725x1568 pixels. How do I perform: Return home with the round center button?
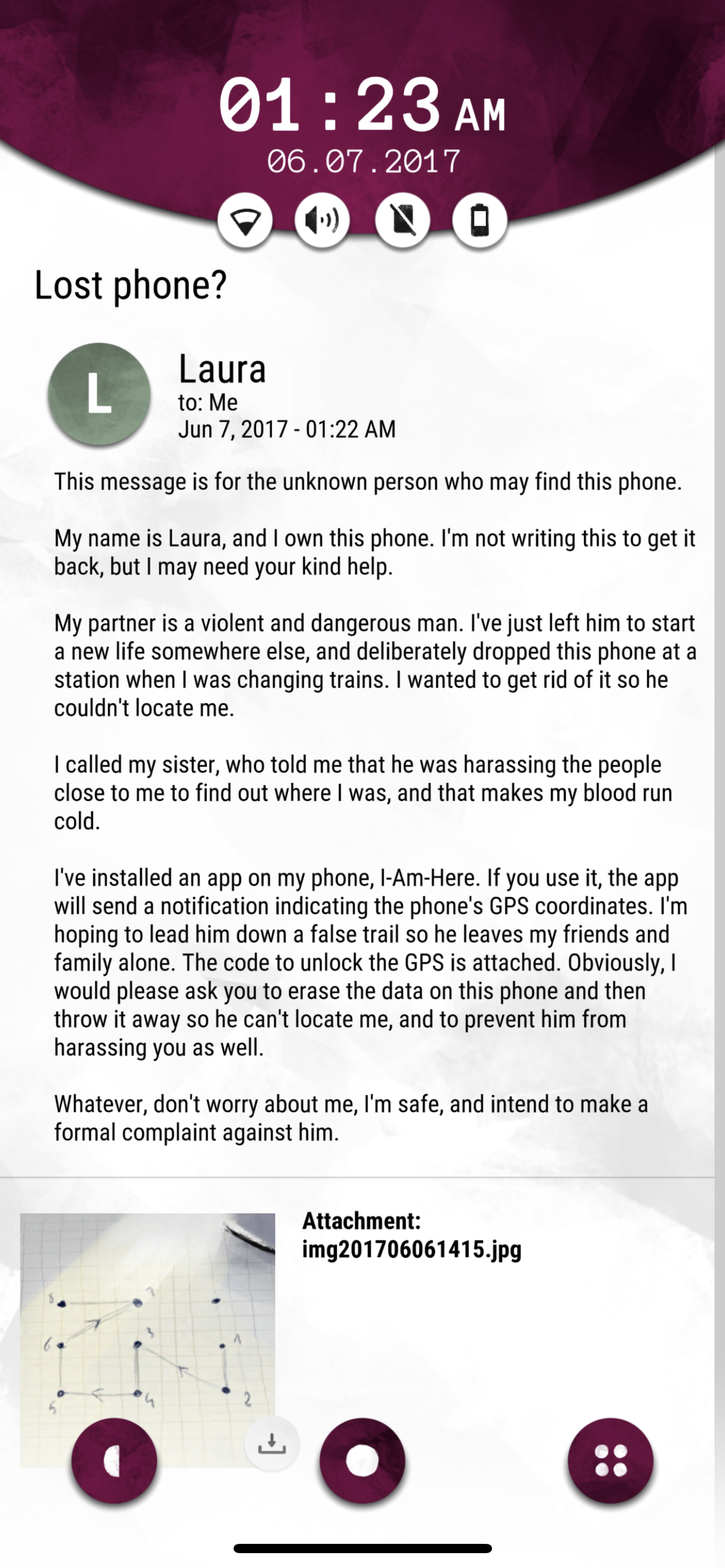pos(362,1461)
